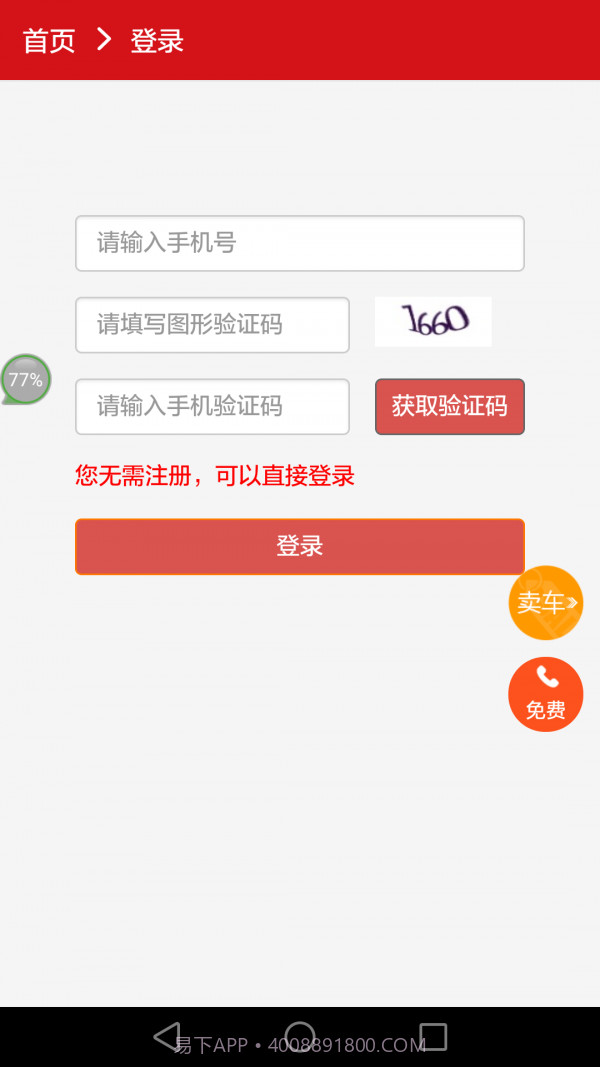Image resolution: width=600 pixels, height=1067 pixels.
Task: Tap 获取验证码 to request a code
Action: (x=449, y=406)
